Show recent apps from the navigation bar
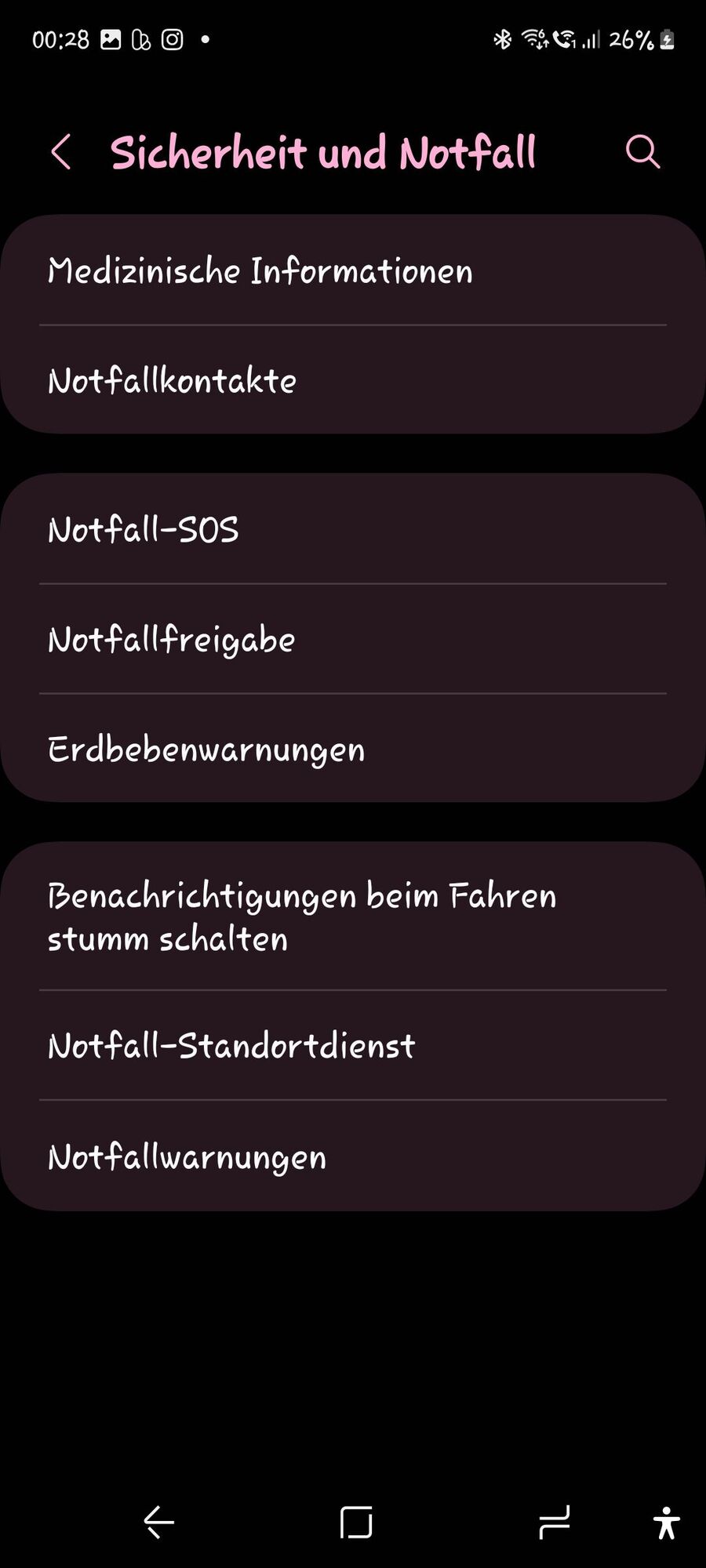The width and height of the screenshot is (706, 1568). [x=554, y=1523]
